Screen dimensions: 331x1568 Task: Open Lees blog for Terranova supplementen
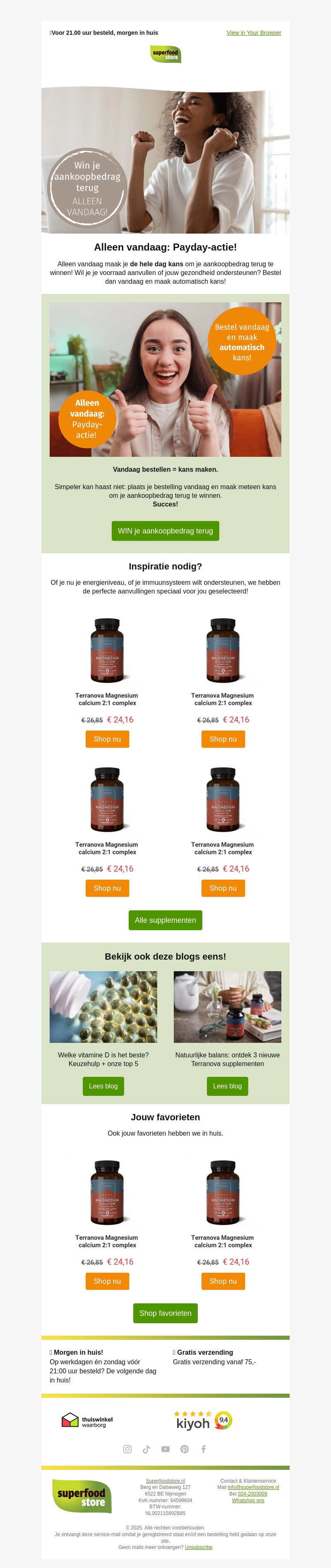(x=228, y=1086)
